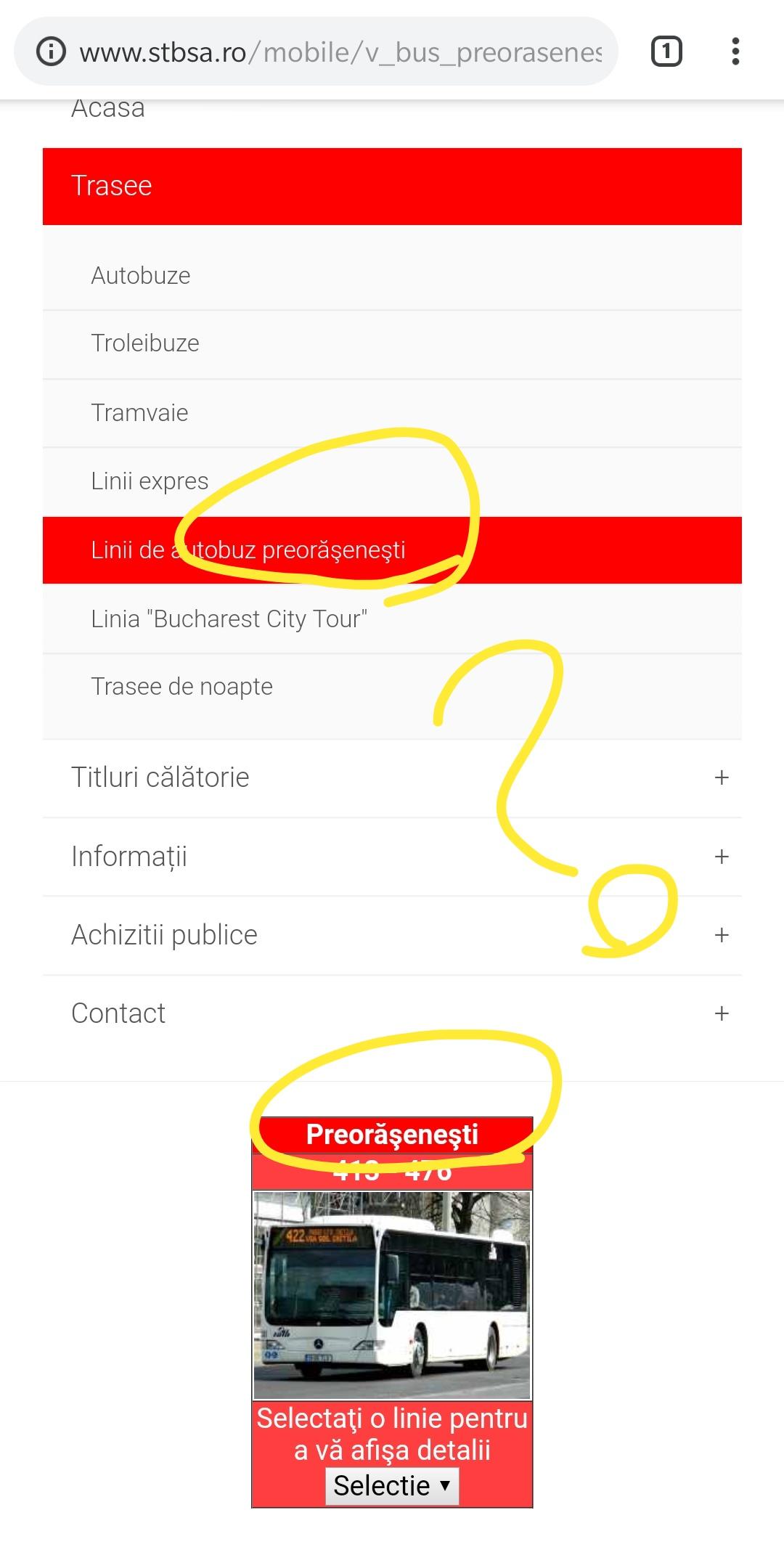
Task: Expand the Contact section
Action: coord(720,1013)
